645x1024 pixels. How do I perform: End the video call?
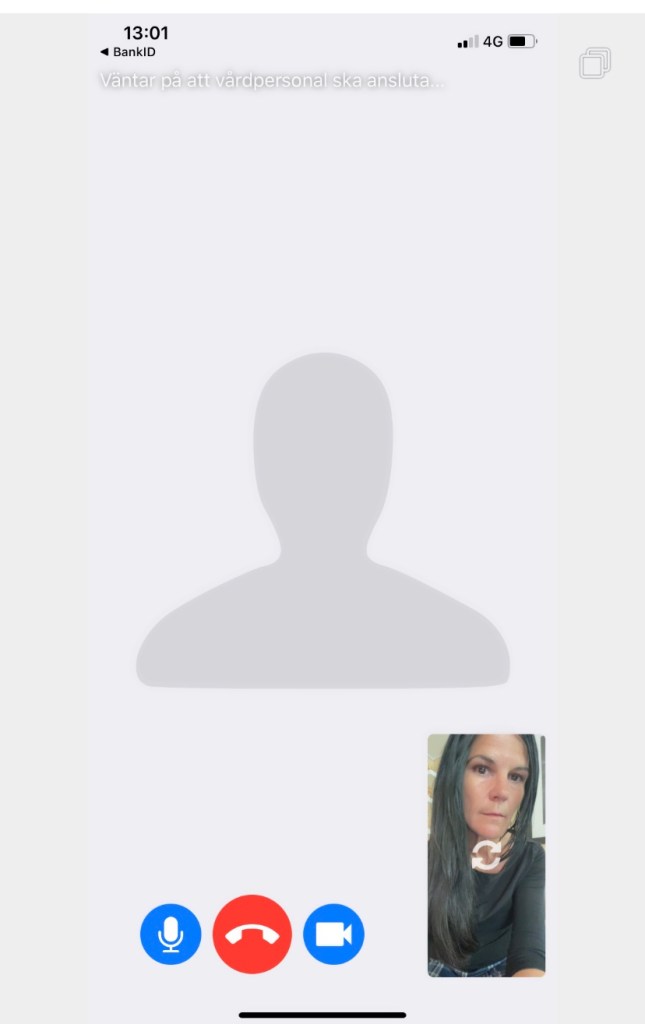click(252, 934)
